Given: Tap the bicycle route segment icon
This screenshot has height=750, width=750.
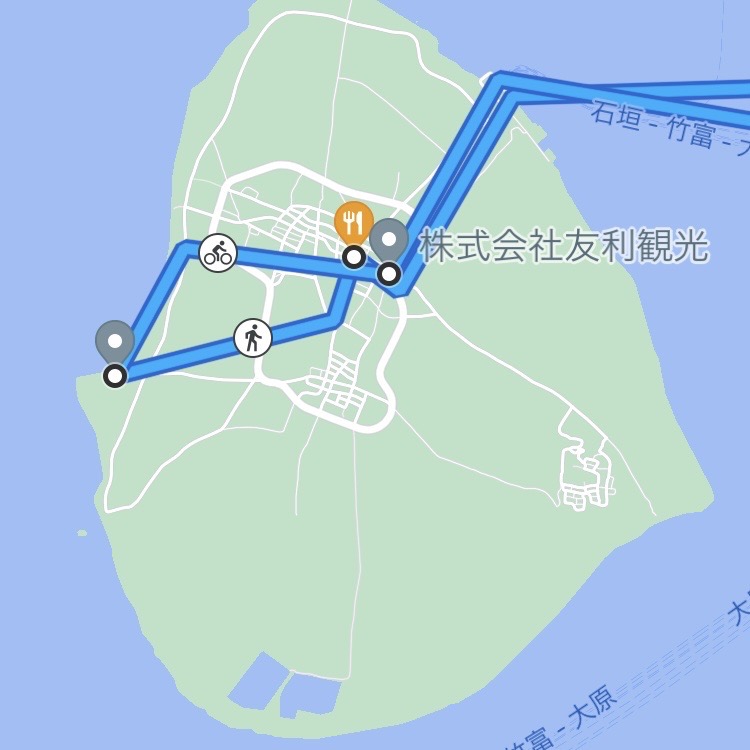Looking at the screenshot, I should tap(218, 252).
